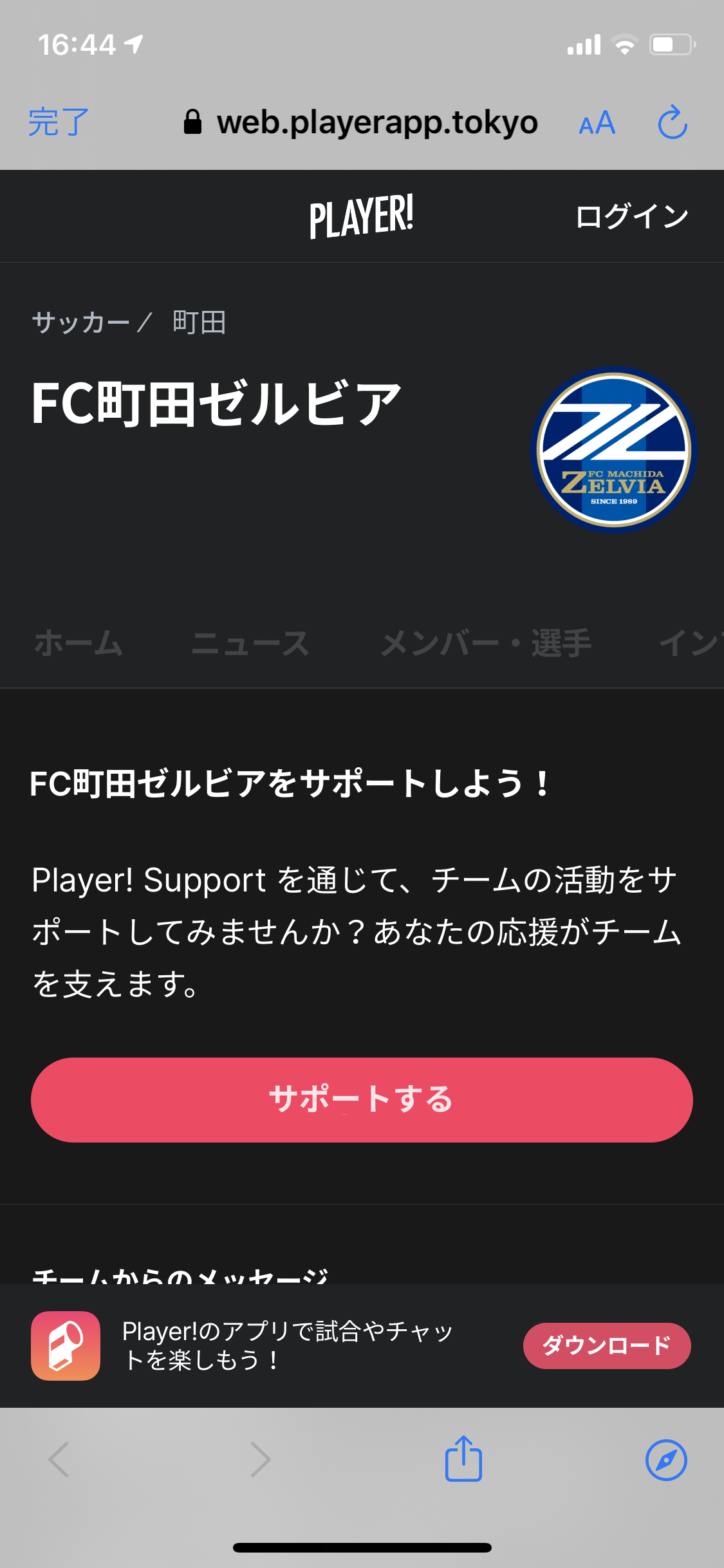Open the share sheet
This screenshot has width=724, height=1568.
click(x=463, y=1459)
